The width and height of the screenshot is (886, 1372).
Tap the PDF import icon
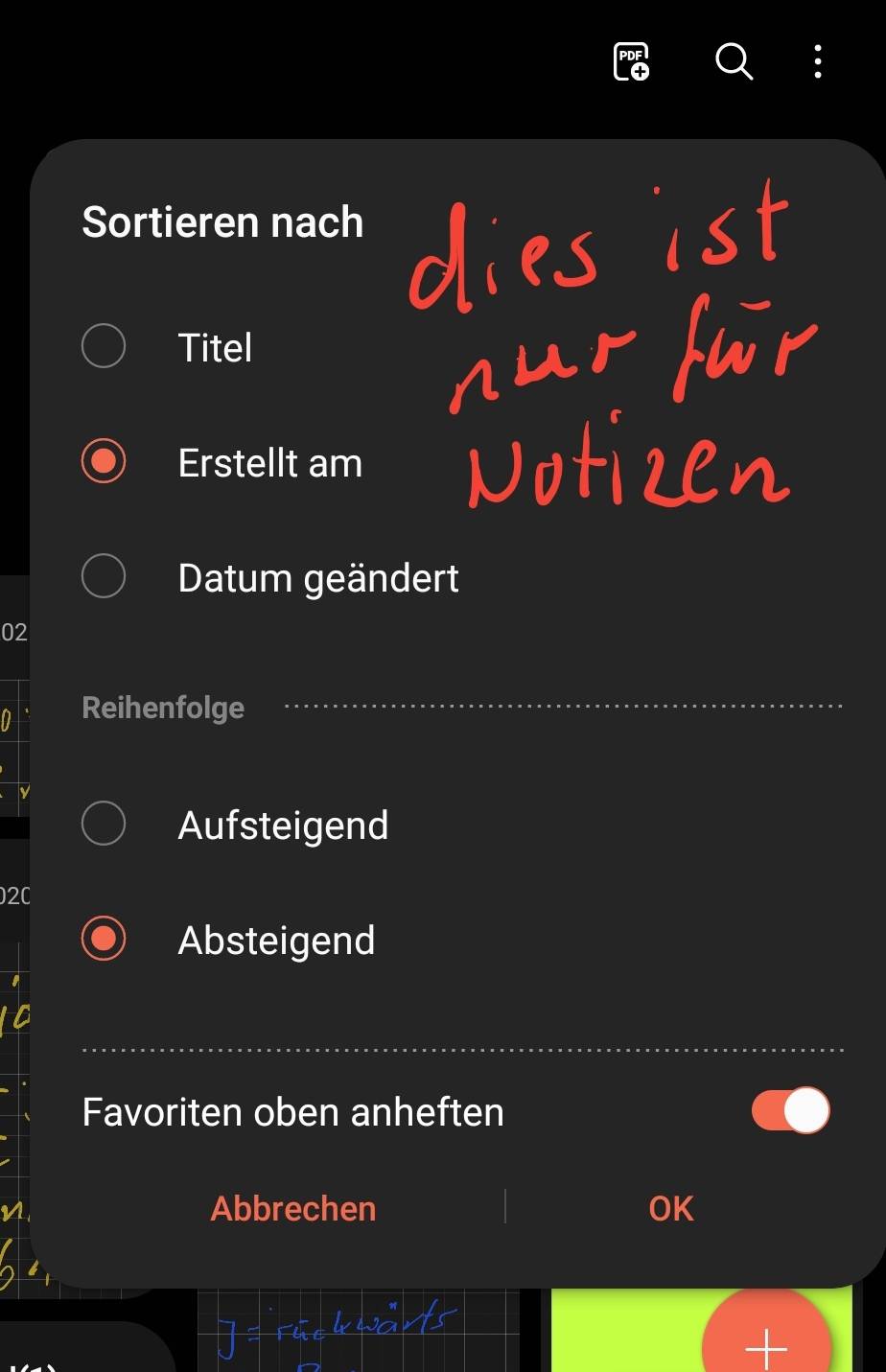point(631,62)
